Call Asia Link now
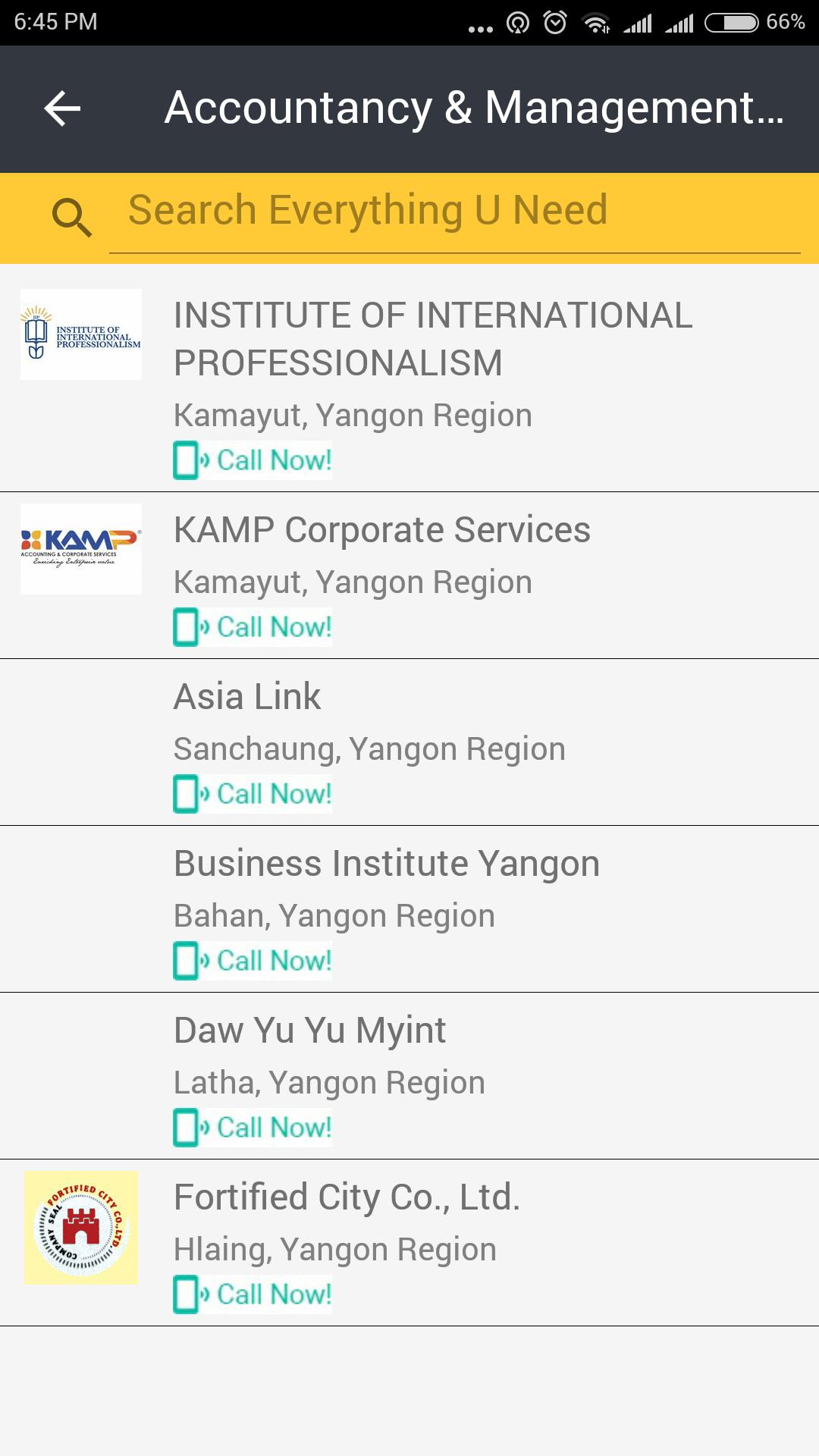The width and height of the screenshot is (819, 1456). pos(253,794)
